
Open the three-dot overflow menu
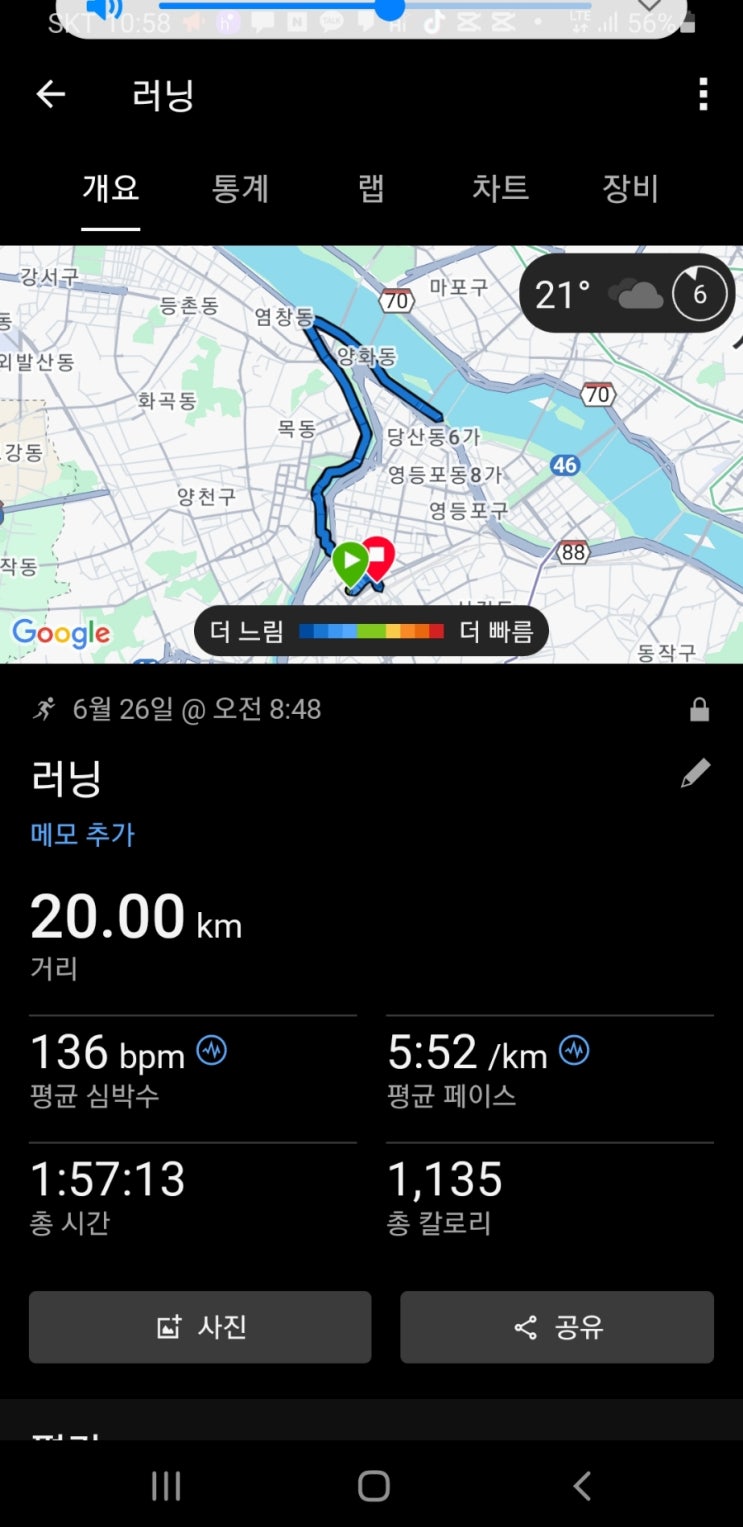703,95
